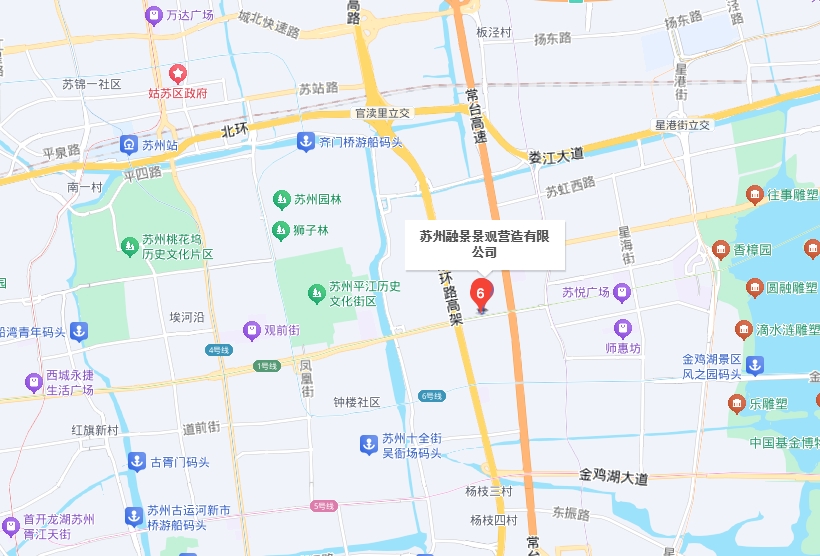Viewport: 820px width, 556px height.
Task: Tap the 观前街 shopping point of interest
Action: tap(252, 330)
